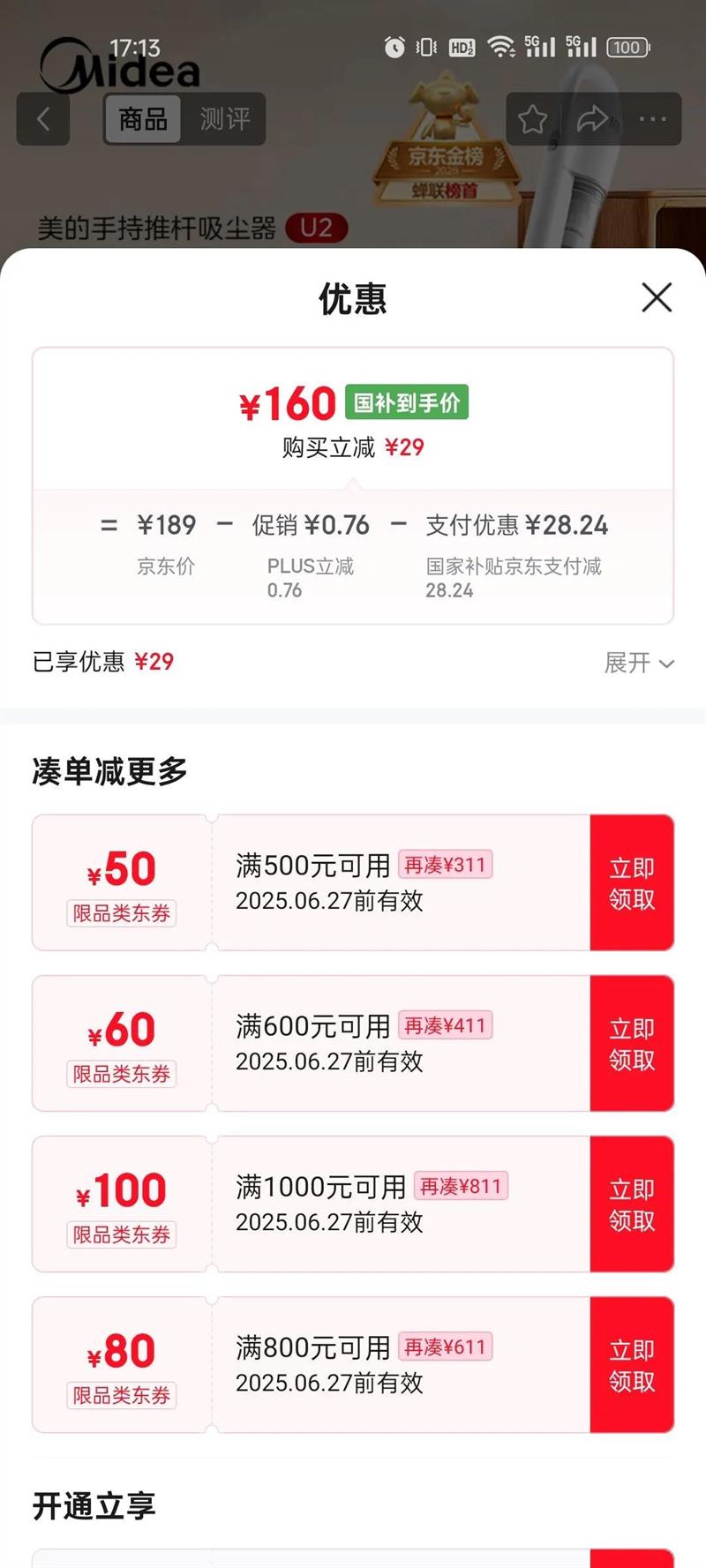Go back with the top-left arrow
Viewport: 706px width, 1568px height.
(43, 119)
